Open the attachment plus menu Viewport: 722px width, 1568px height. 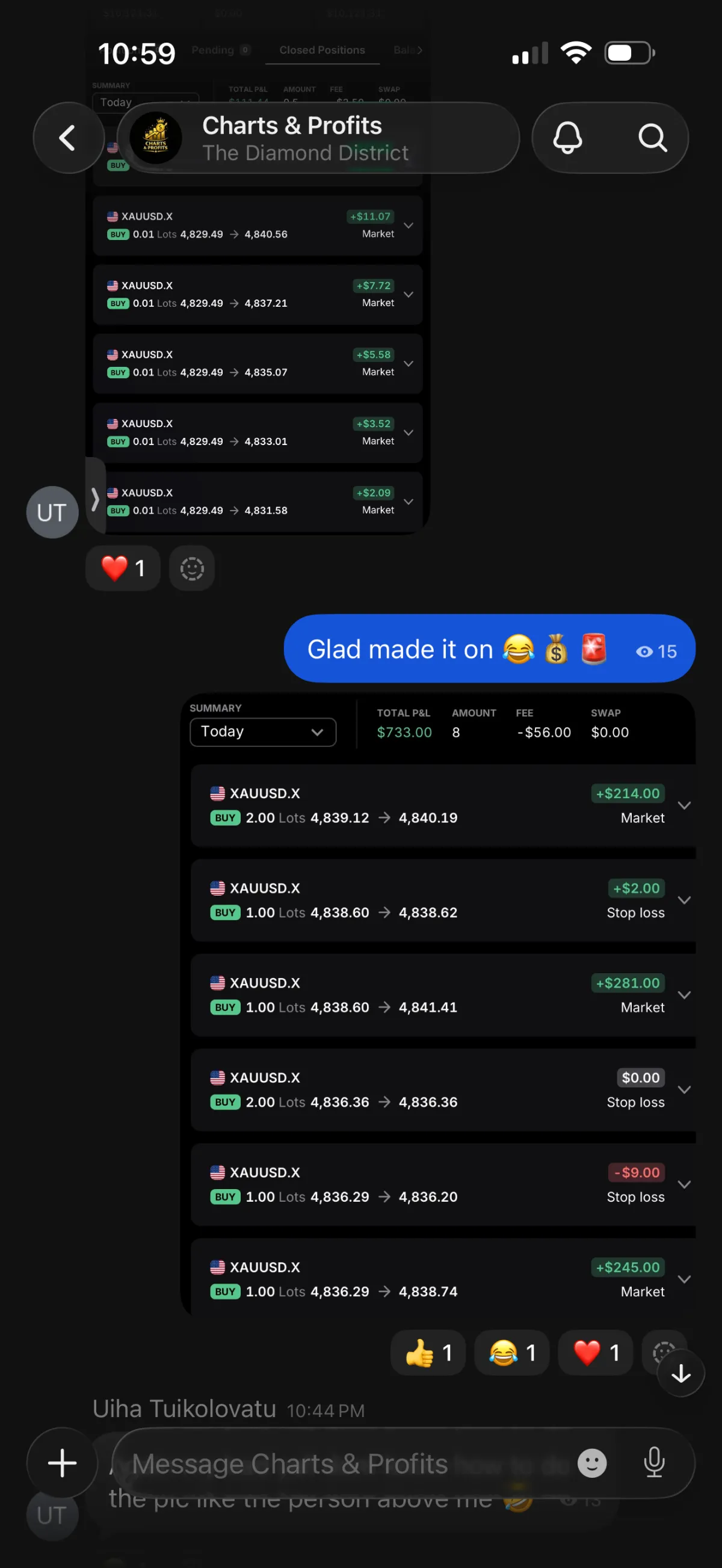(x=62, y=1463)
